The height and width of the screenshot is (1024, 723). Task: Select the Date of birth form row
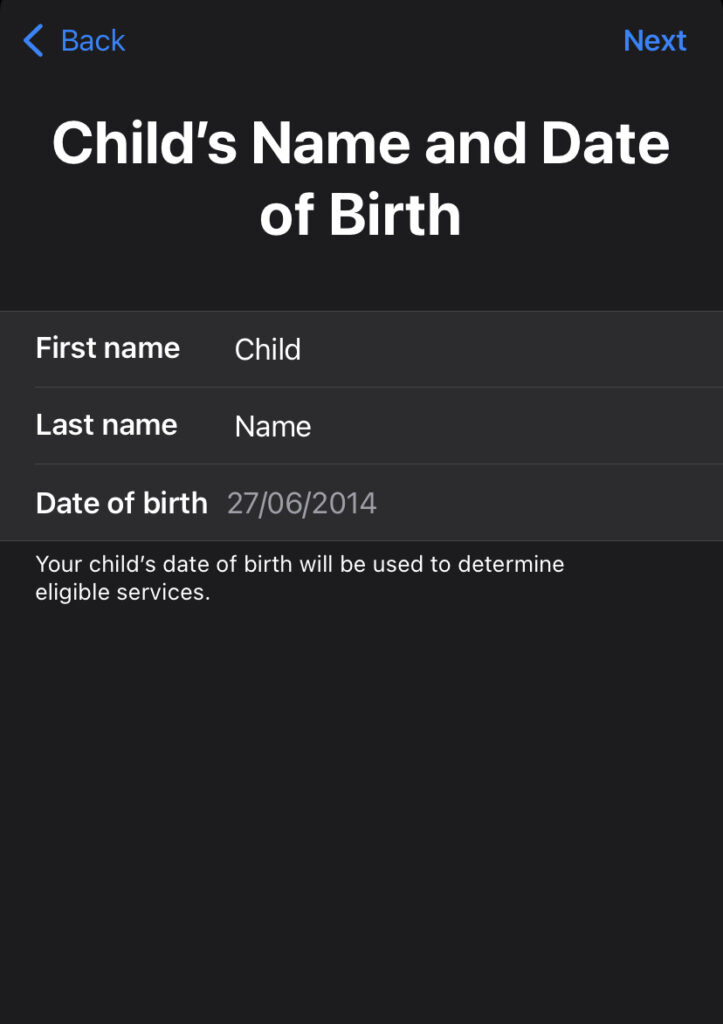coord(361,503)
